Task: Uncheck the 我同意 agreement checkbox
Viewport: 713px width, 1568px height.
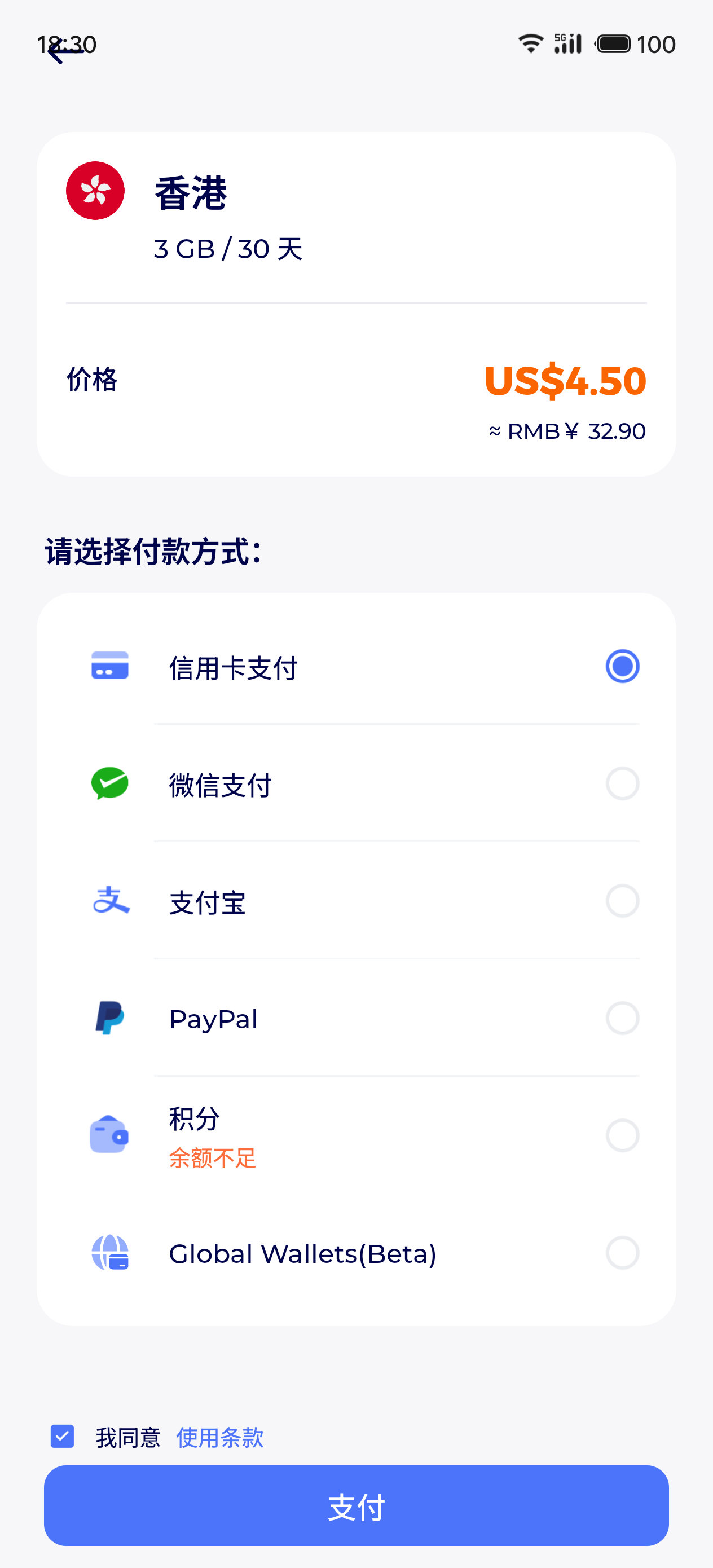Action: 62,1437
